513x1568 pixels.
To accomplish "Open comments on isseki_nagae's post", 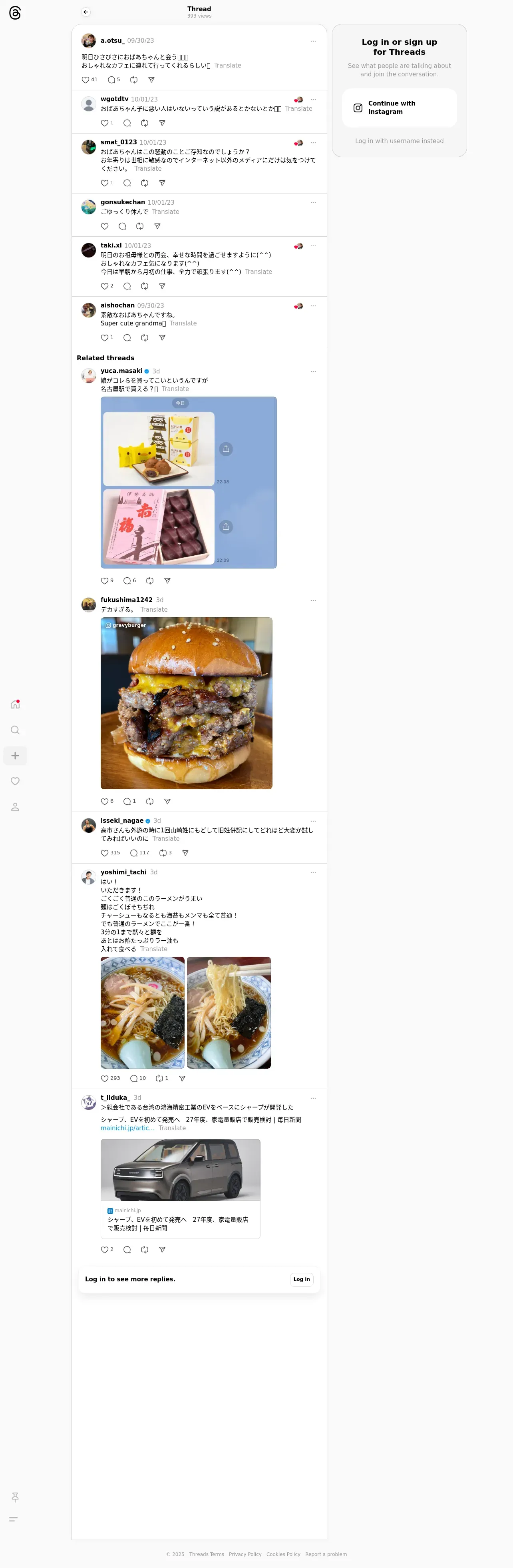I will 134,853.
